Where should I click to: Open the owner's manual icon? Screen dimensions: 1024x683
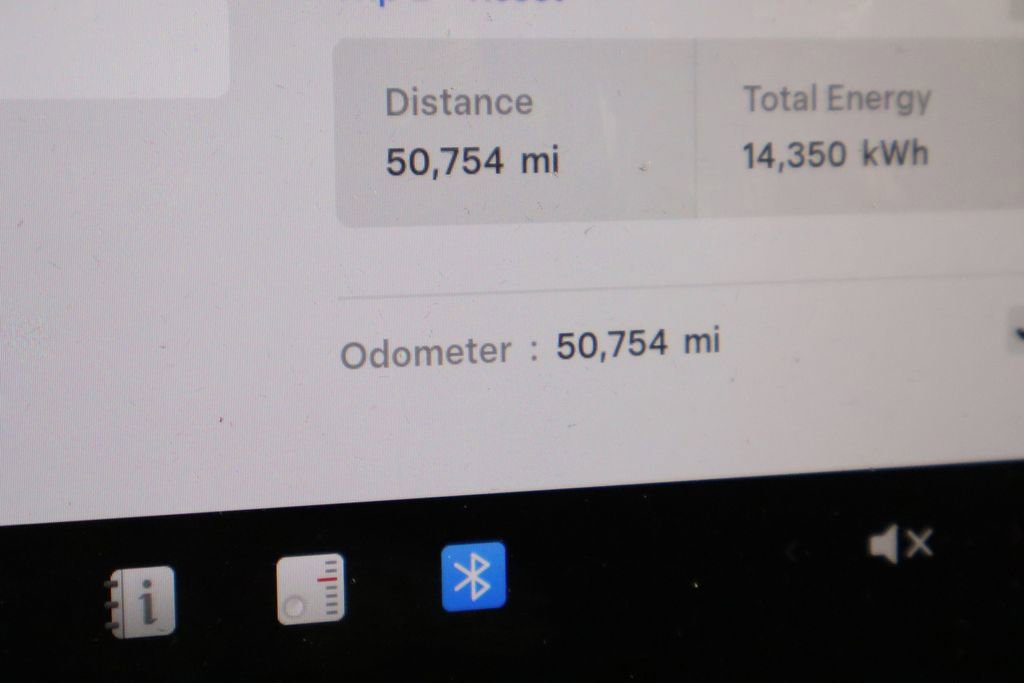pos(141,602)
